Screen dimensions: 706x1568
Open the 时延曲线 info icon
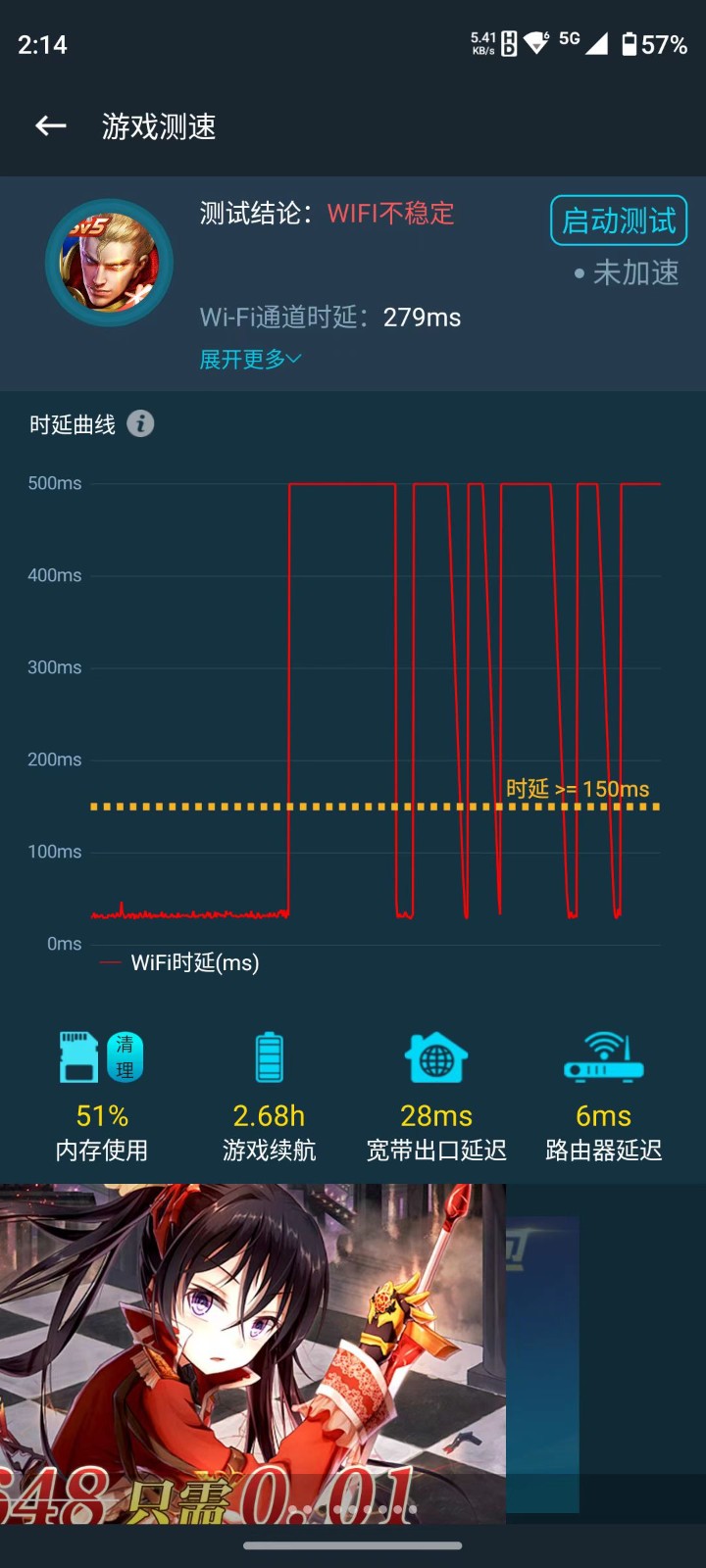click(x=140, y=423)
